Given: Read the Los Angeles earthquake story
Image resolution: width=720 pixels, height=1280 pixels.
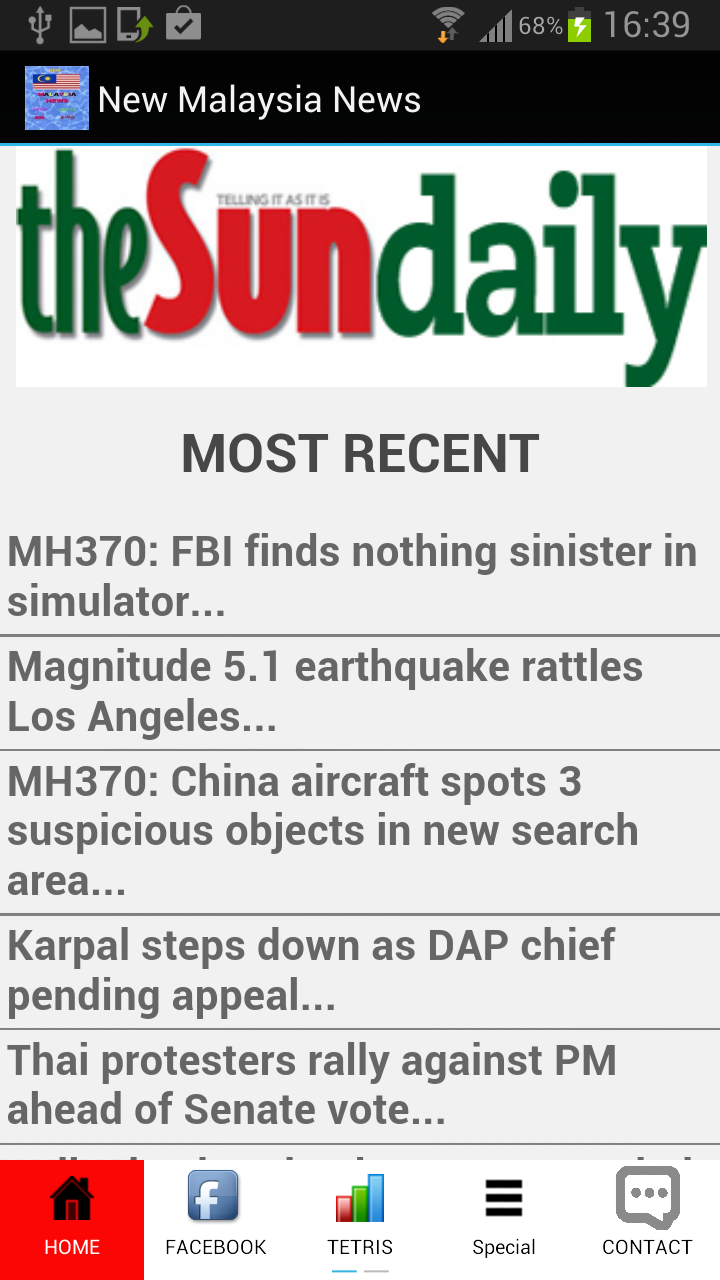Looking at the screenshot, I should [325, 692].
